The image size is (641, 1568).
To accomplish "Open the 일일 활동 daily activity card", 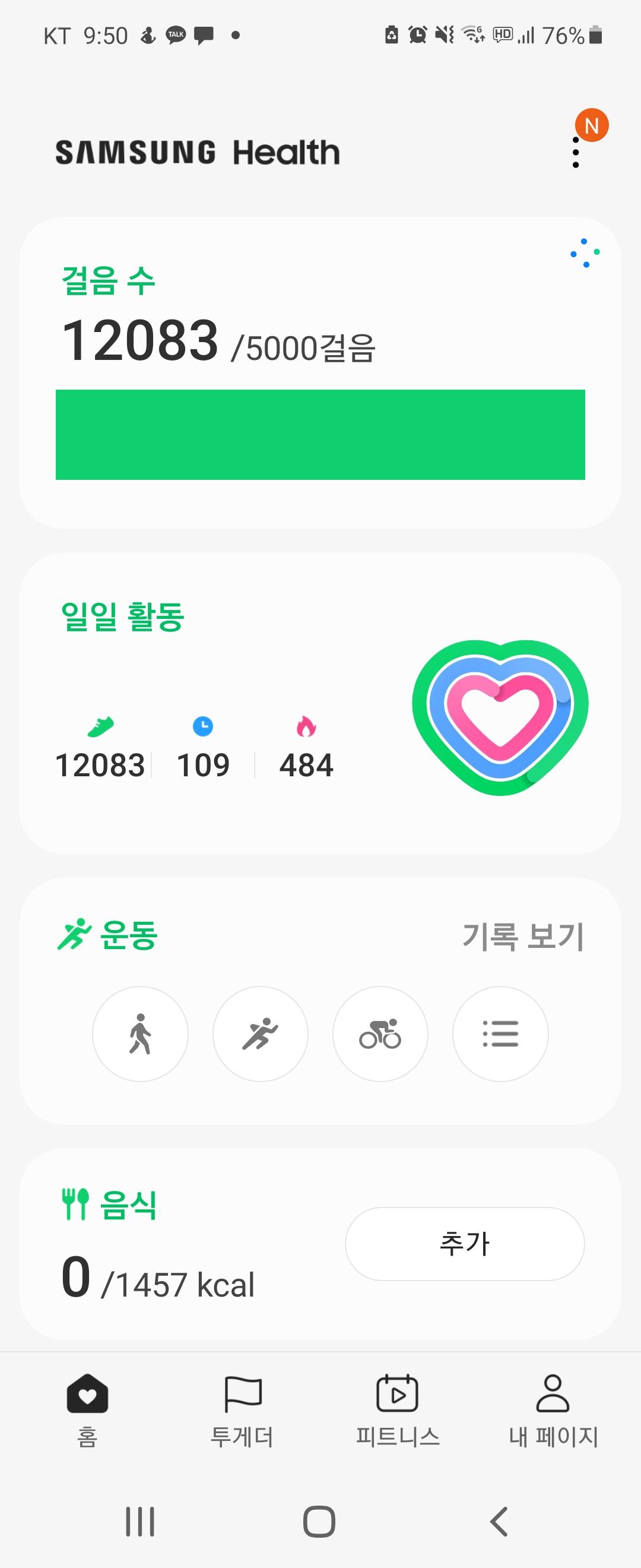I will tap(320, 703).
